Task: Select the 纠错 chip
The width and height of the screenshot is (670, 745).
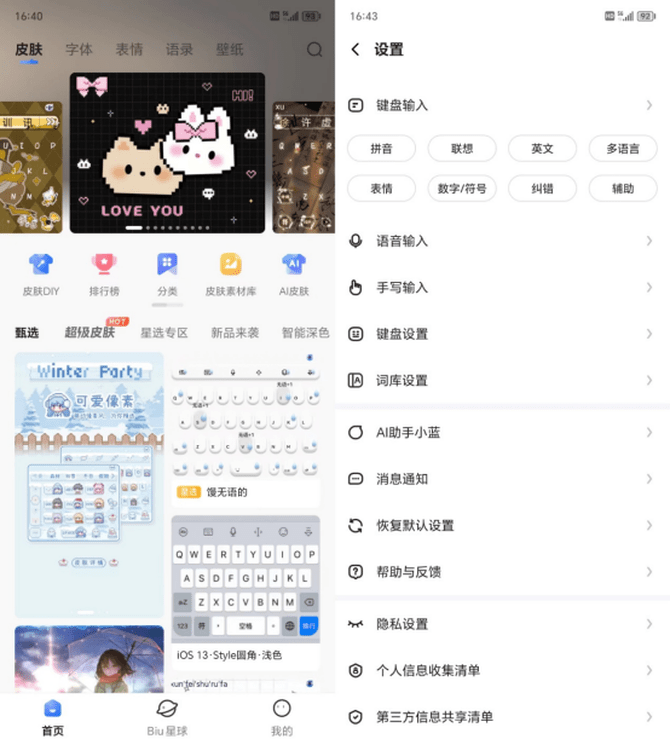Action: tap(542, 188)
